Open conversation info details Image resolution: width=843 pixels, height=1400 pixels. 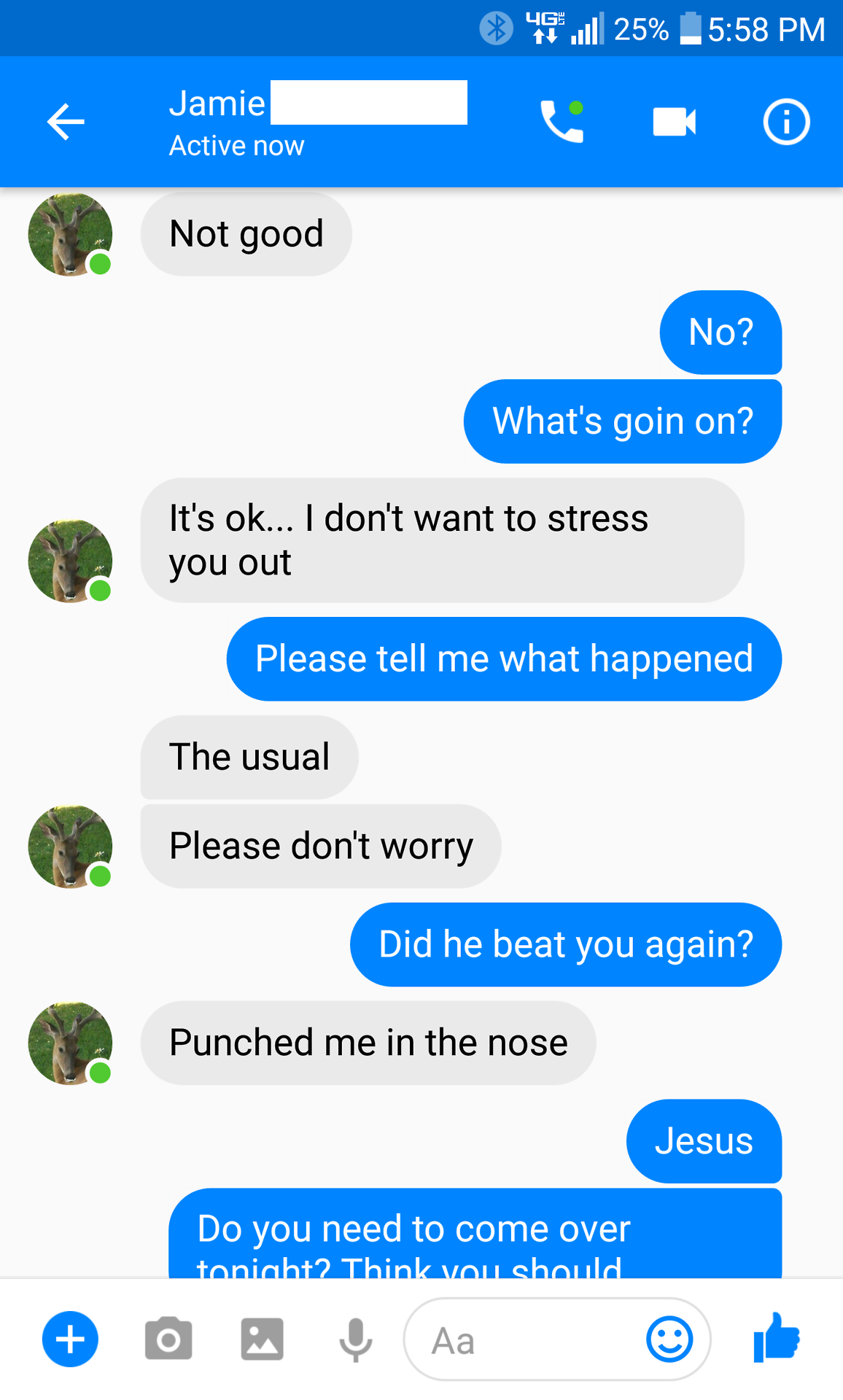point(786,122)
